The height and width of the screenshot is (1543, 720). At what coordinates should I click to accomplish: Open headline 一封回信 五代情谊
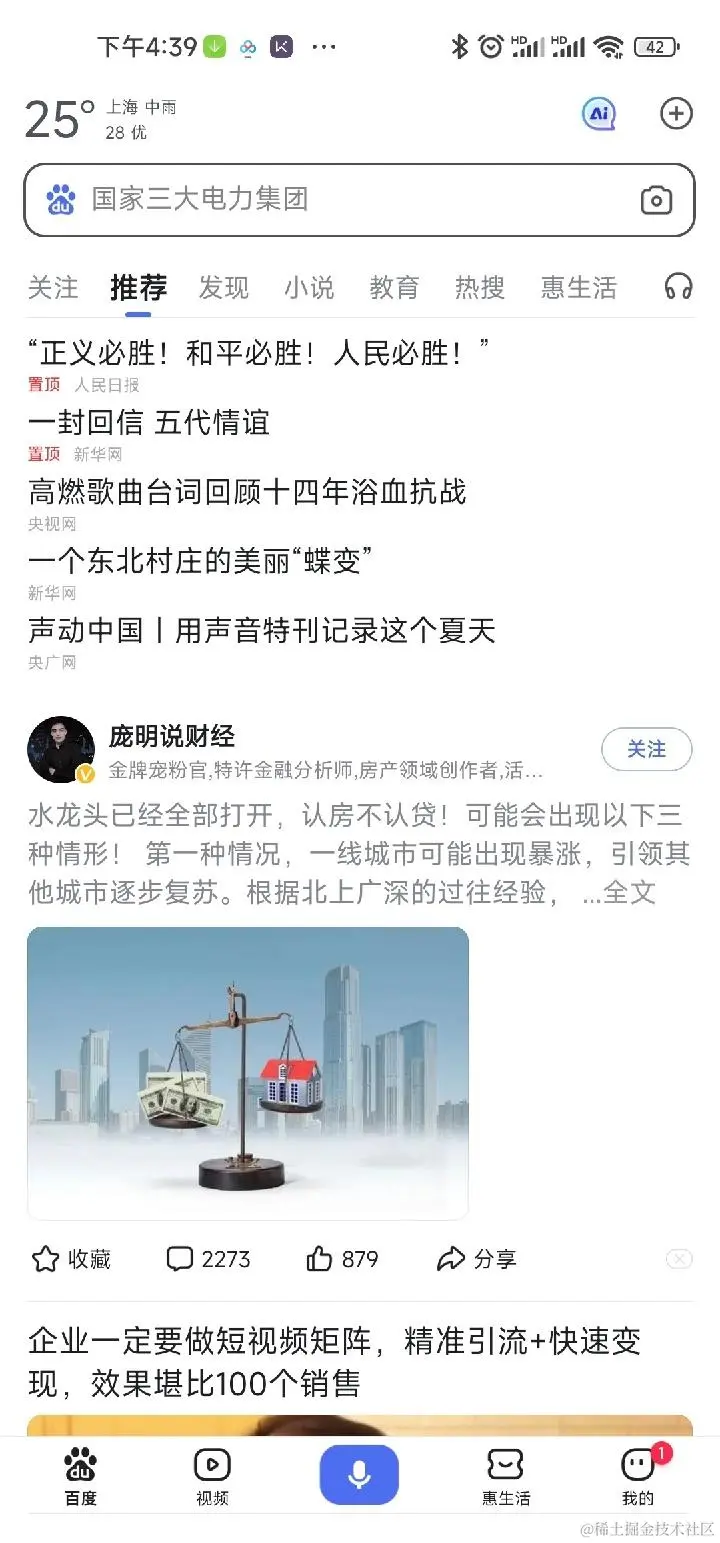[149, 422]
